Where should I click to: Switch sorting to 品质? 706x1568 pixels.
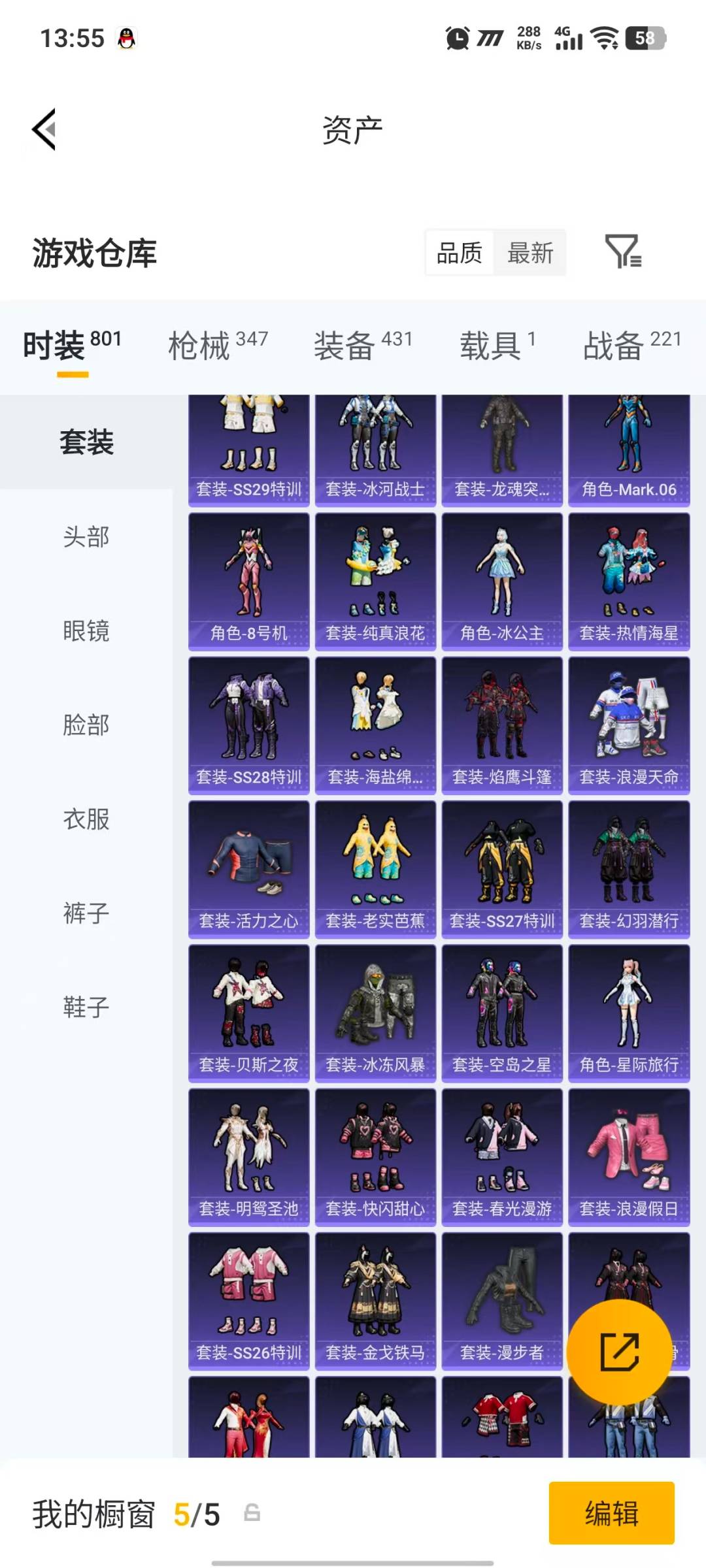pos(459,253)
